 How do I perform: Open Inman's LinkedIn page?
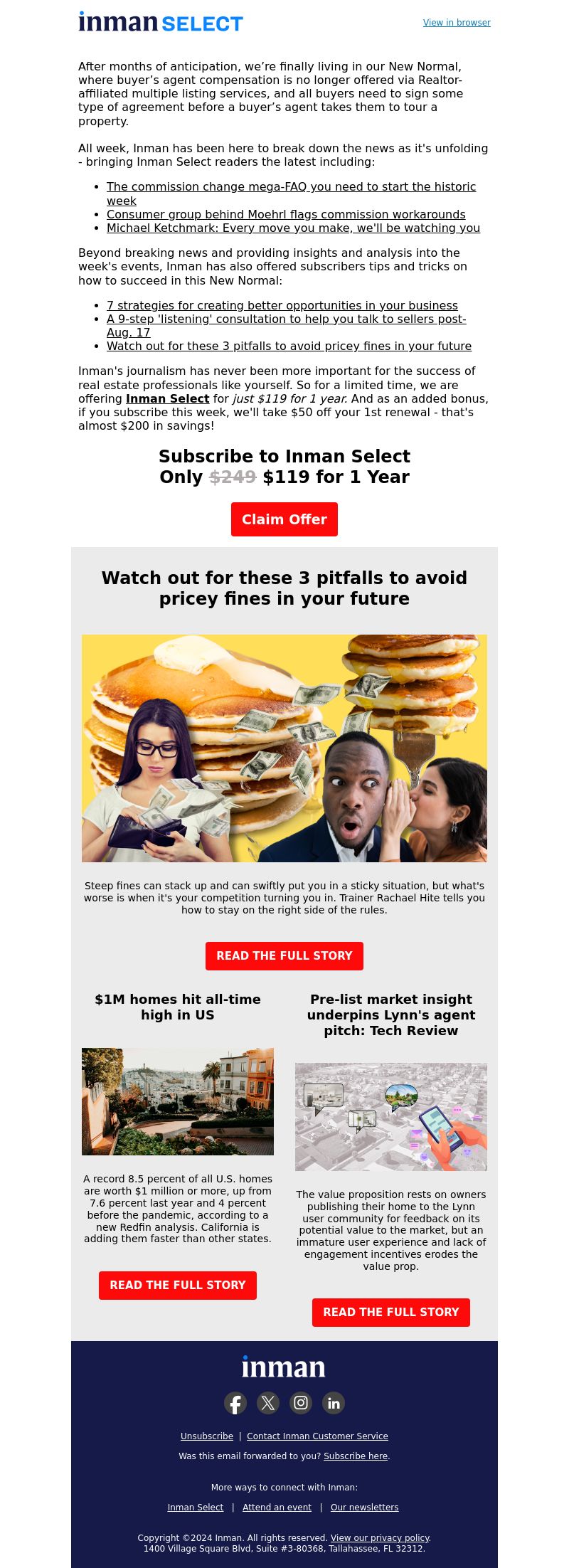[334, 1403]
